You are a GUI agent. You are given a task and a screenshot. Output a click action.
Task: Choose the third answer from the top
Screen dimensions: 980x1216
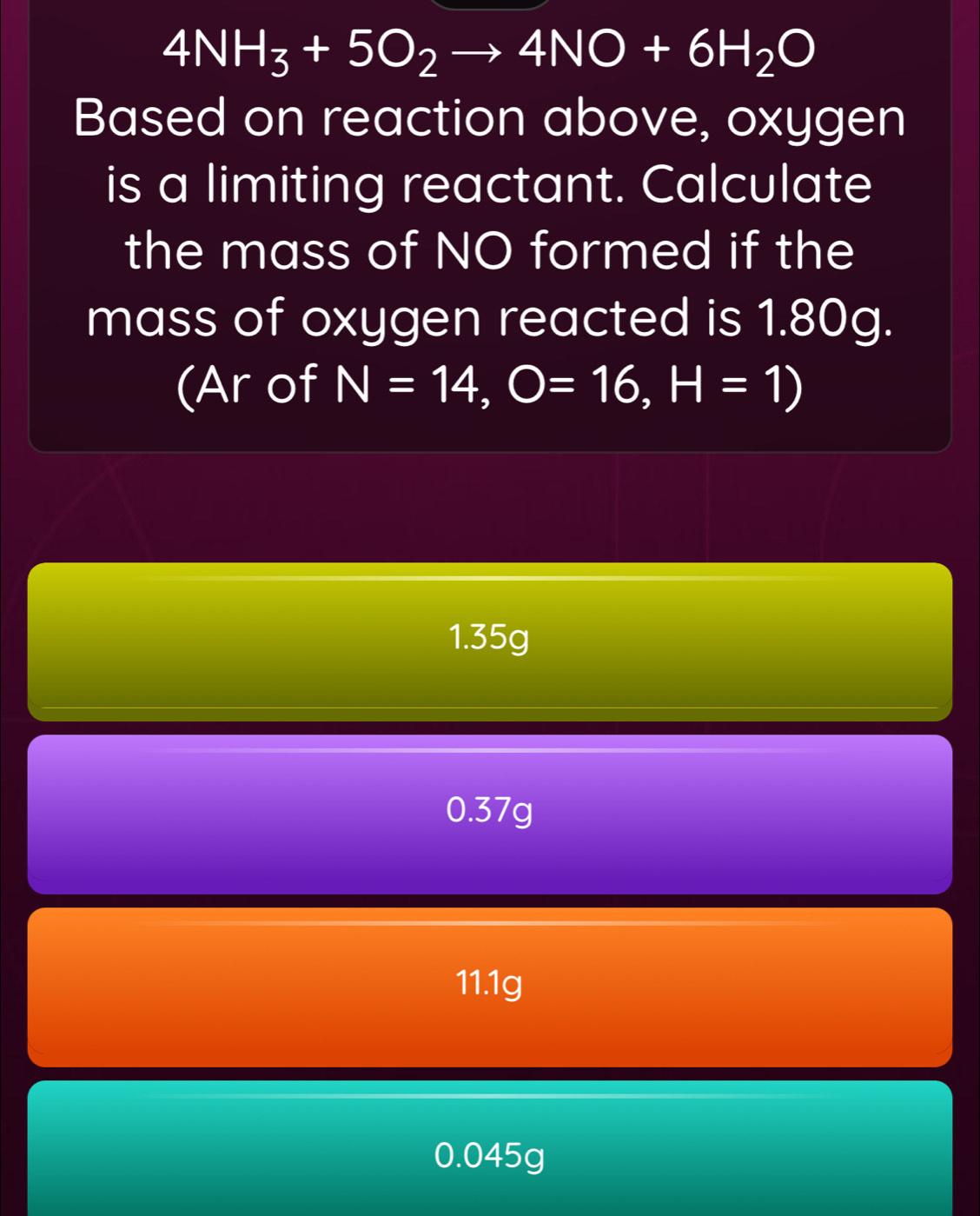pos(489,986)
